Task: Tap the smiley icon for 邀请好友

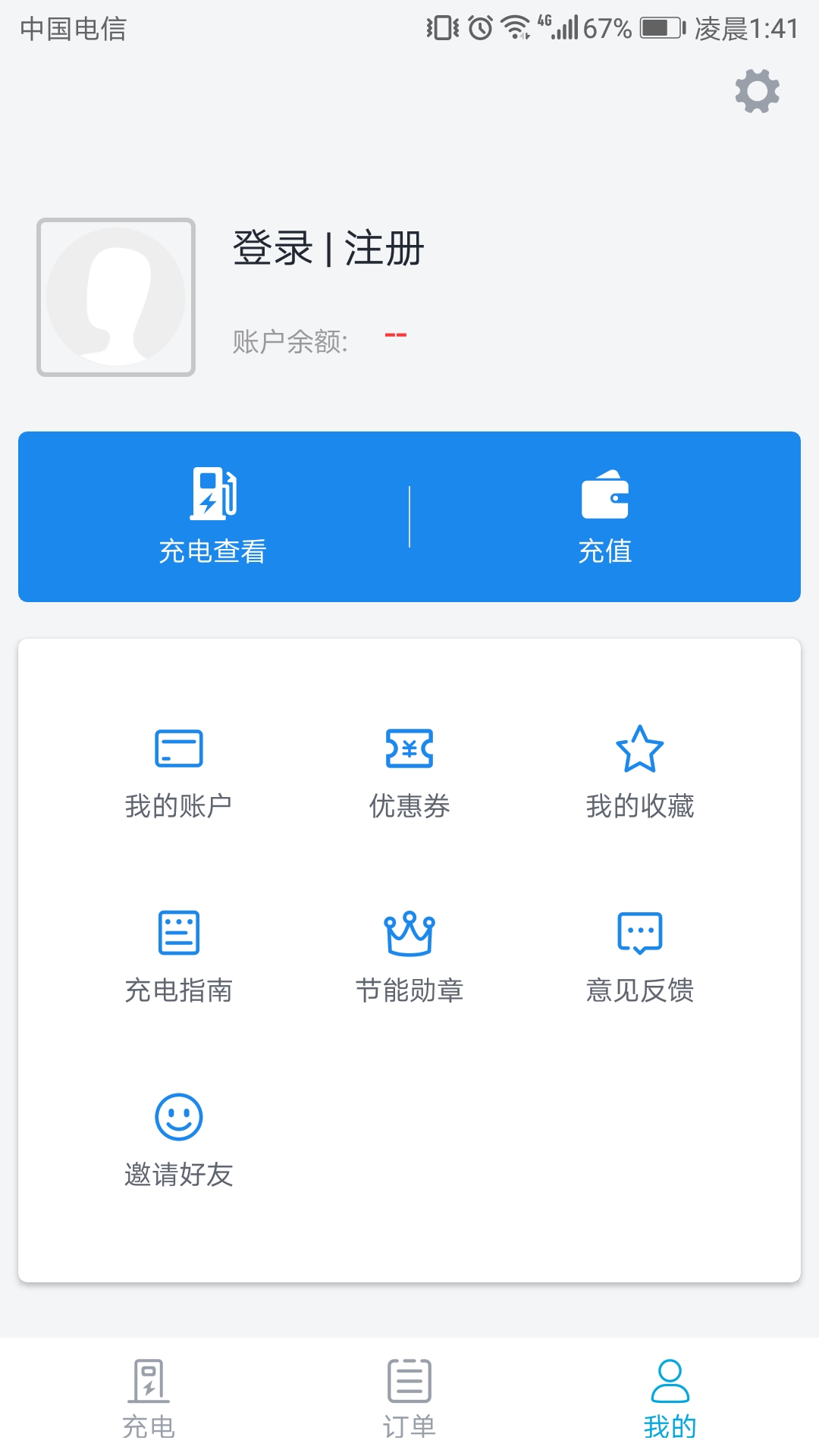Action: pyautogui.click(x=179, y=1116)
